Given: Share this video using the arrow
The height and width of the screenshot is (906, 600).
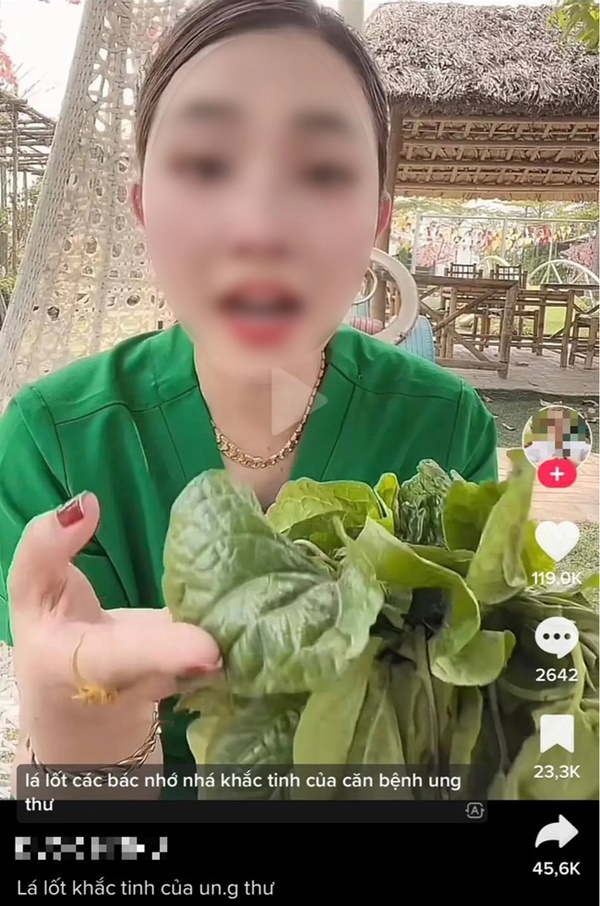Looking at the screenshot, I should 556,831.
